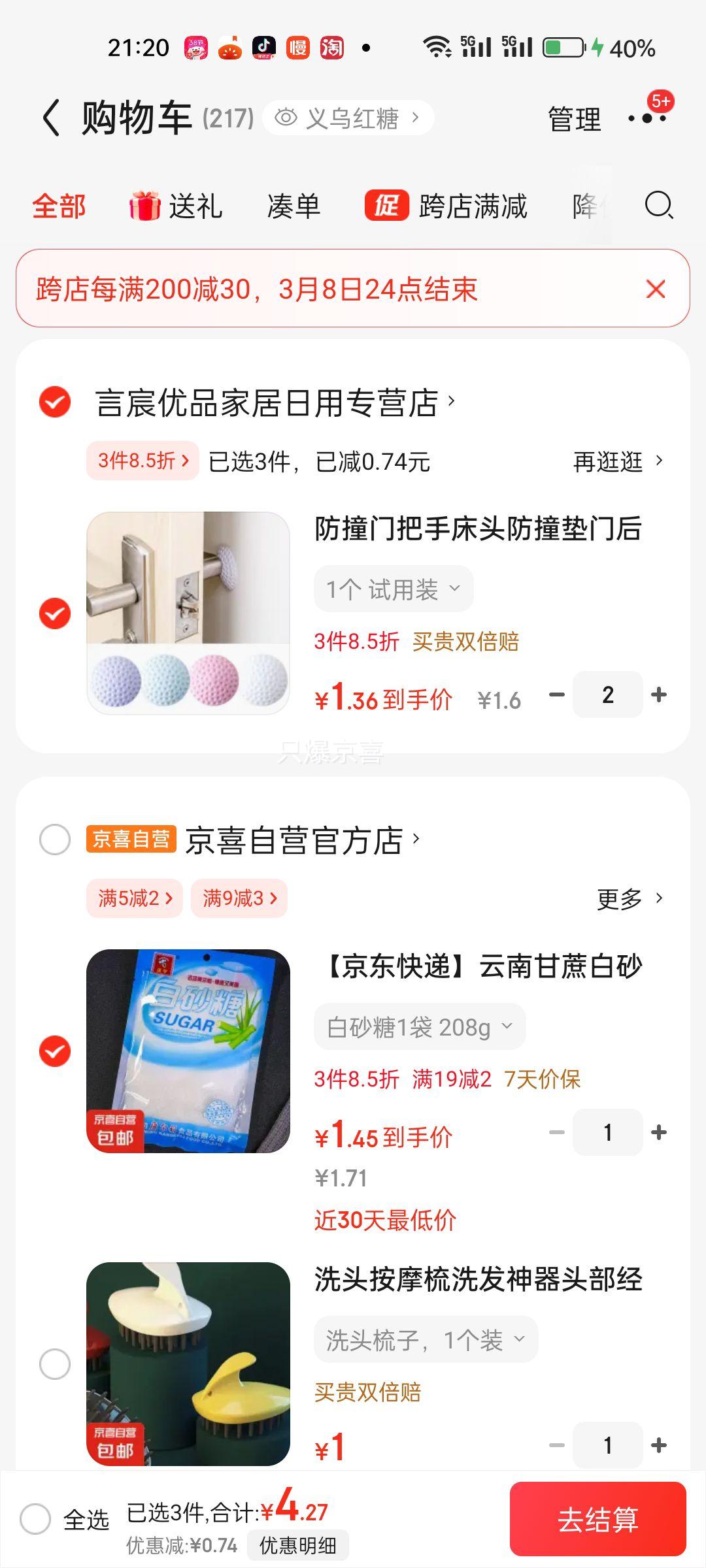Dismiss the 跨店每满200减30 banner

[655, 289]
